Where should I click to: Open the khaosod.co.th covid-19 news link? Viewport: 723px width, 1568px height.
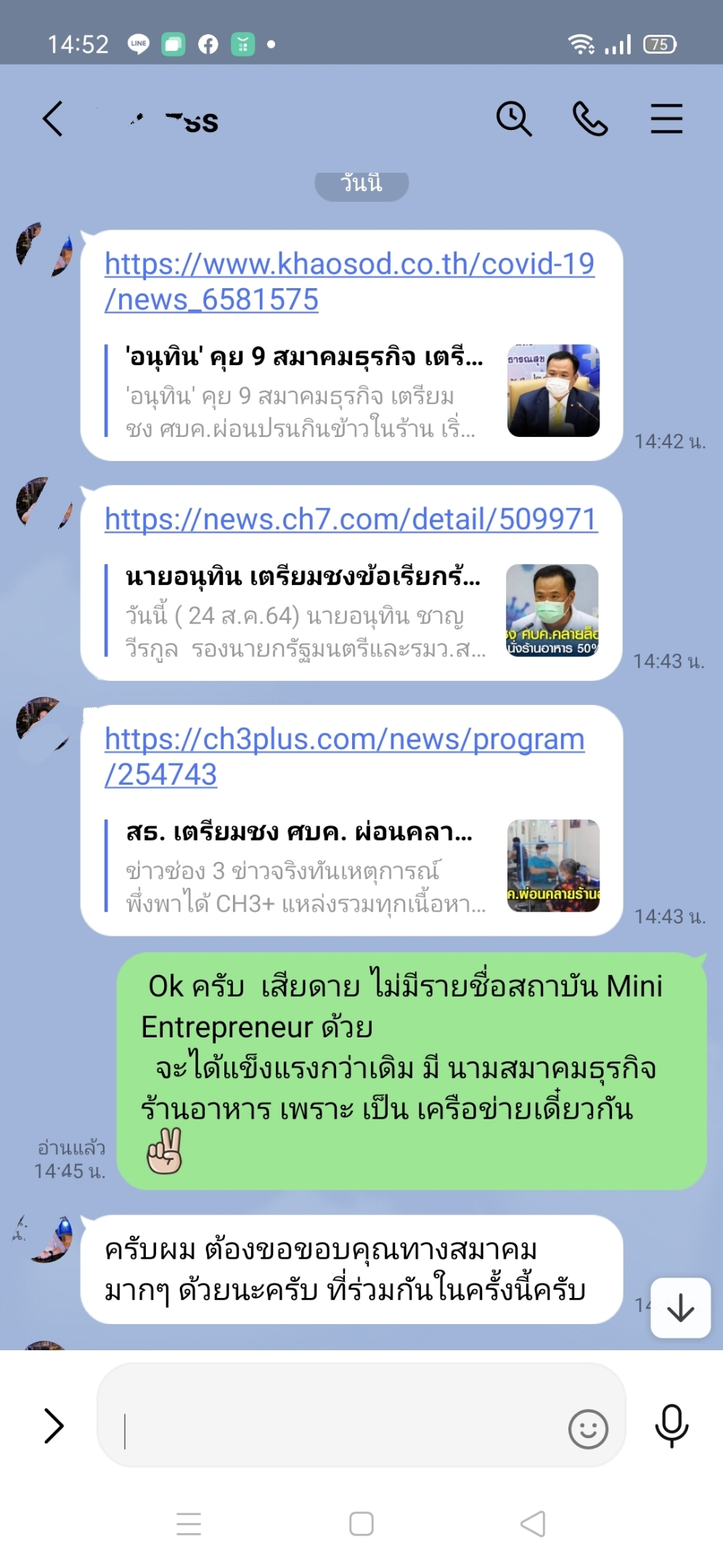[348, 281]
